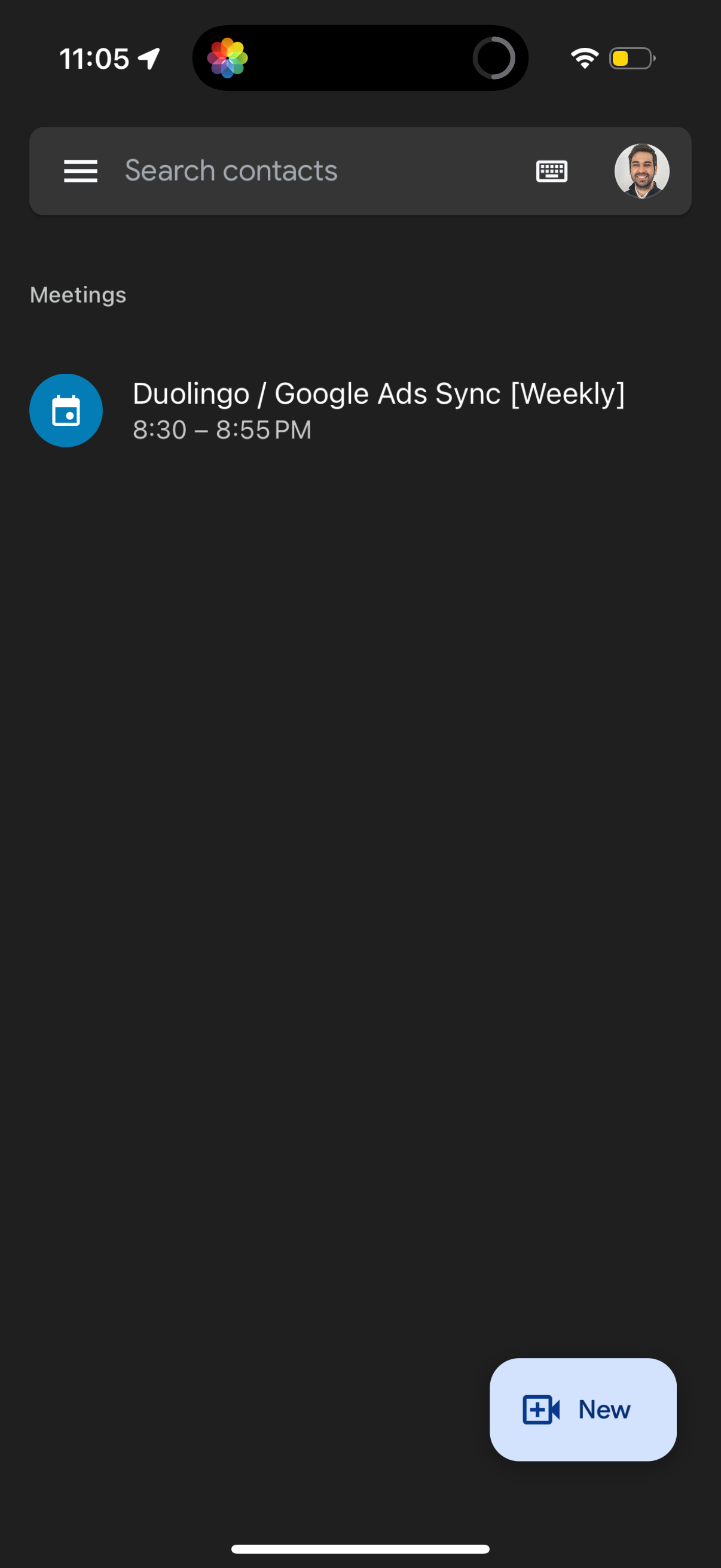Image resolution: width=721 pixels, height=1568 pixels.
Task: Tap the Dynamic Island loading indicator
Action: [x=494, y=57]
